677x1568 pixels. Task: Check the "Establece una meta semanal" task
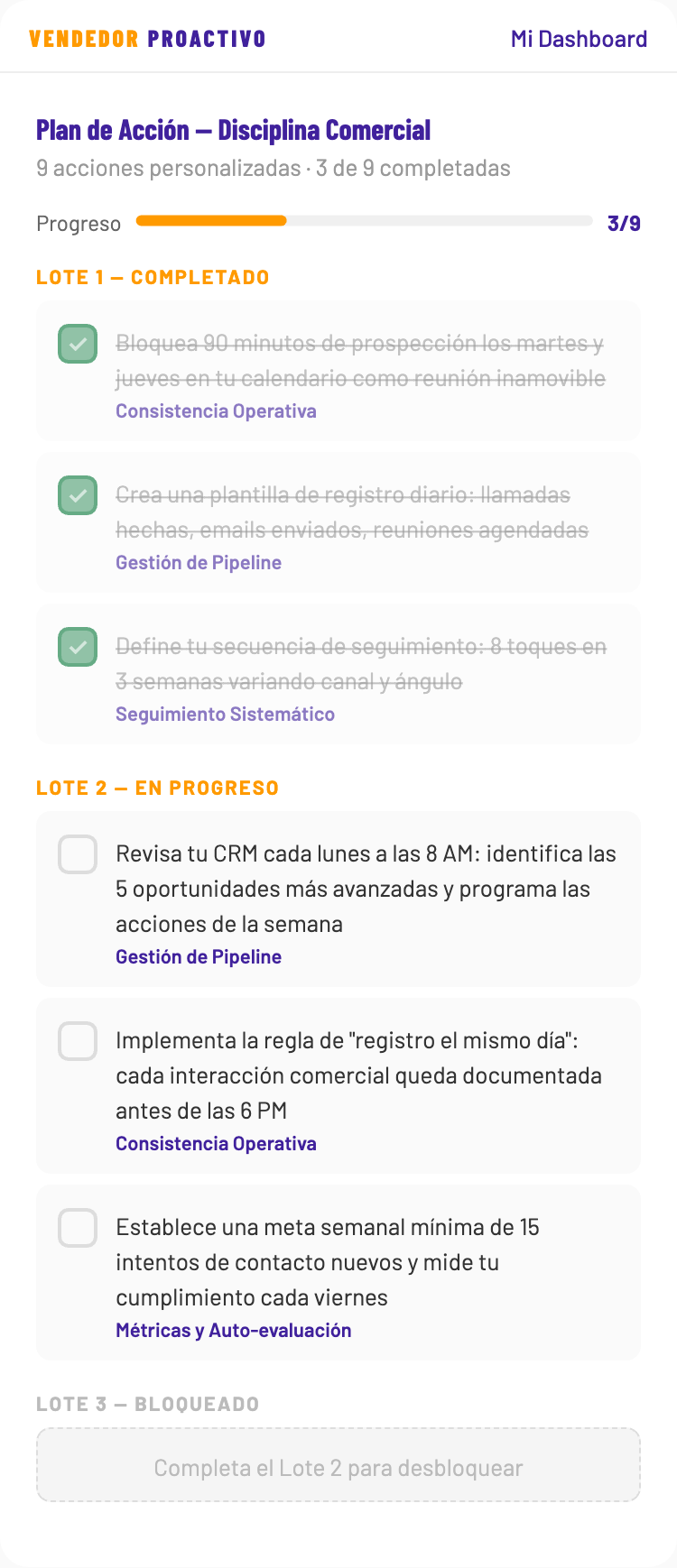[x=78, y=1227]
